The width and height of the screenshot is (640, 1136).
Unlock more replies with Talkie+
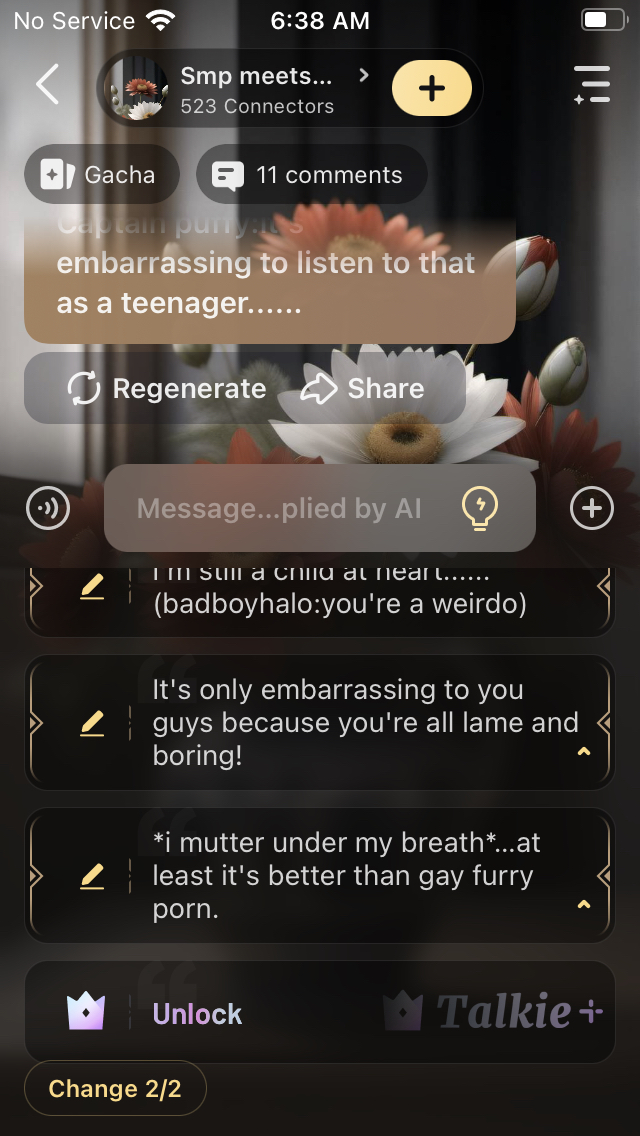tap(320, 1013)
